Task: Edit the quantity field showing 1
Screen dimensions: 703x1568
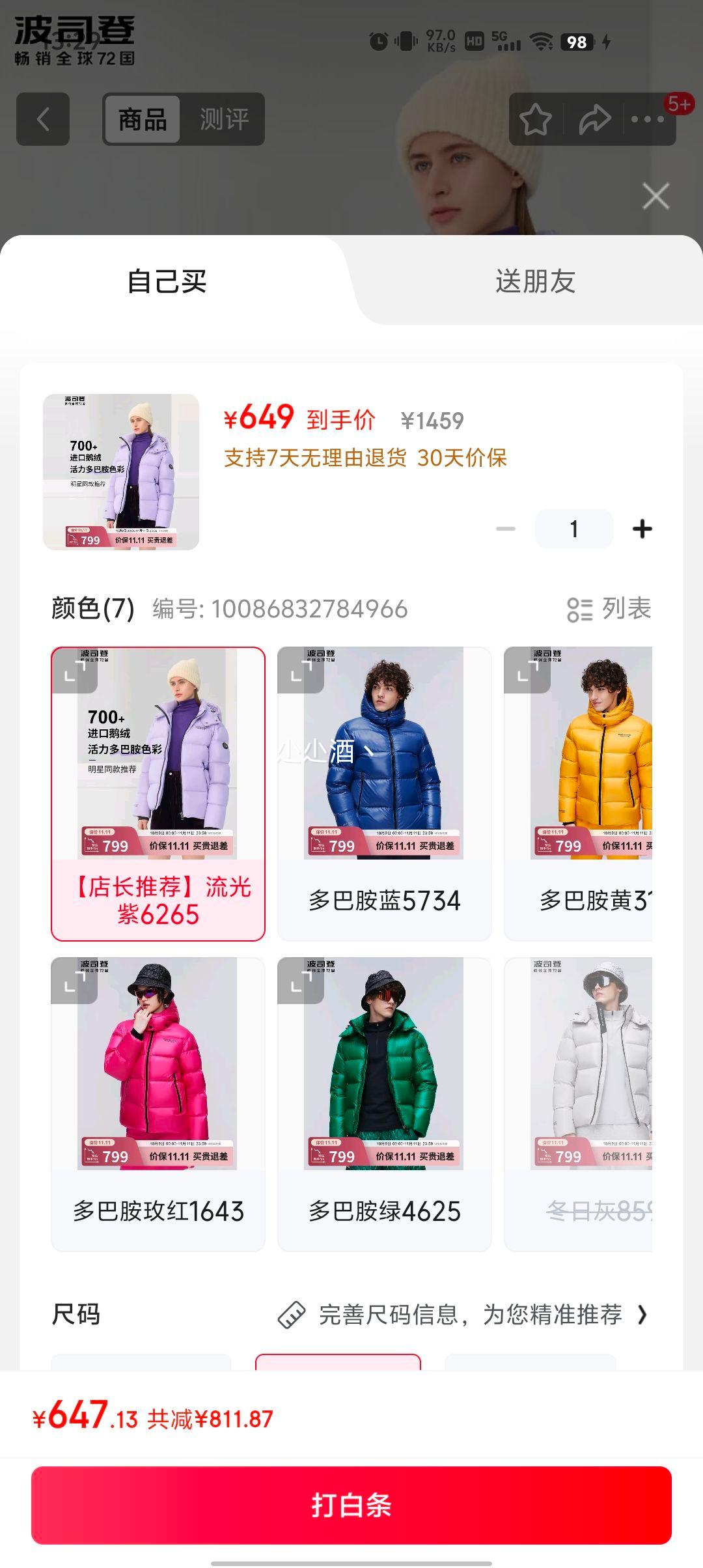Action: click(573, 529)
